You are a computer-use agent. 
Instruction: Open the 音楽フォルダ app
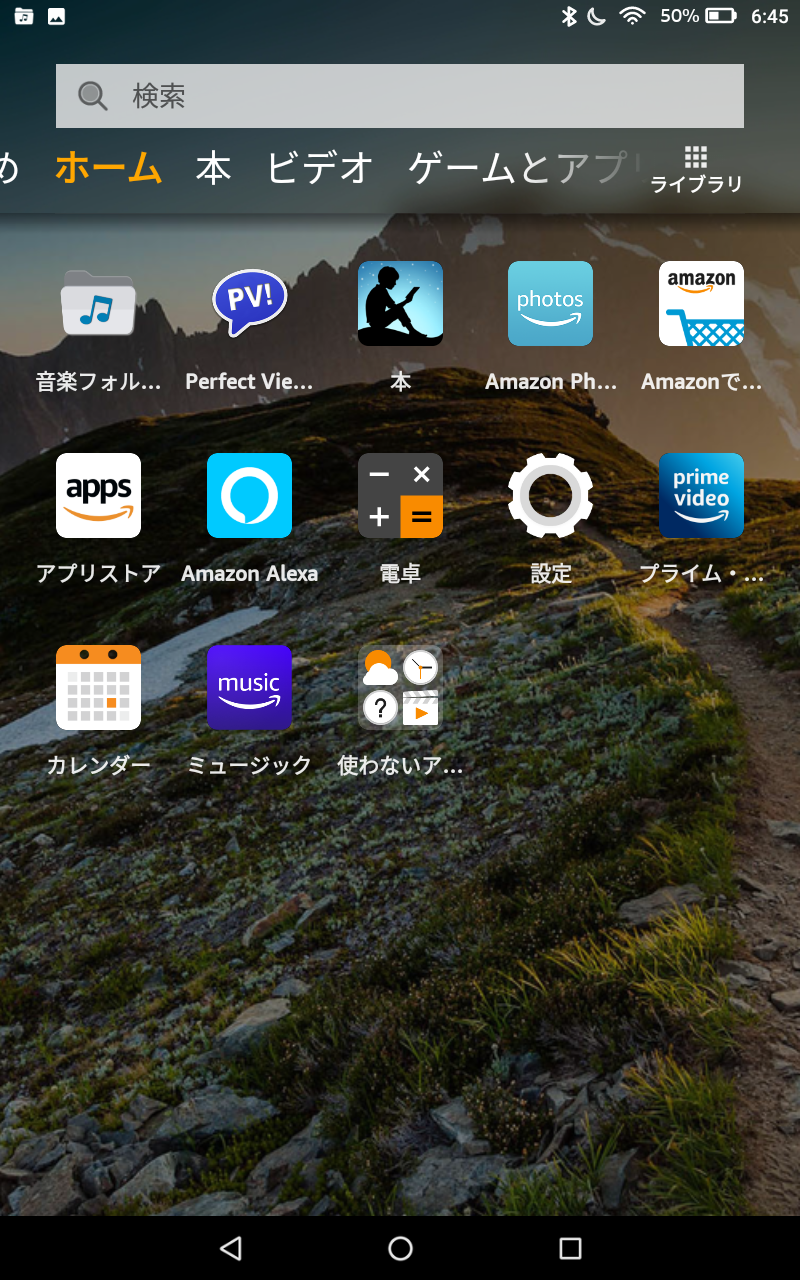(x=98, y=304)
